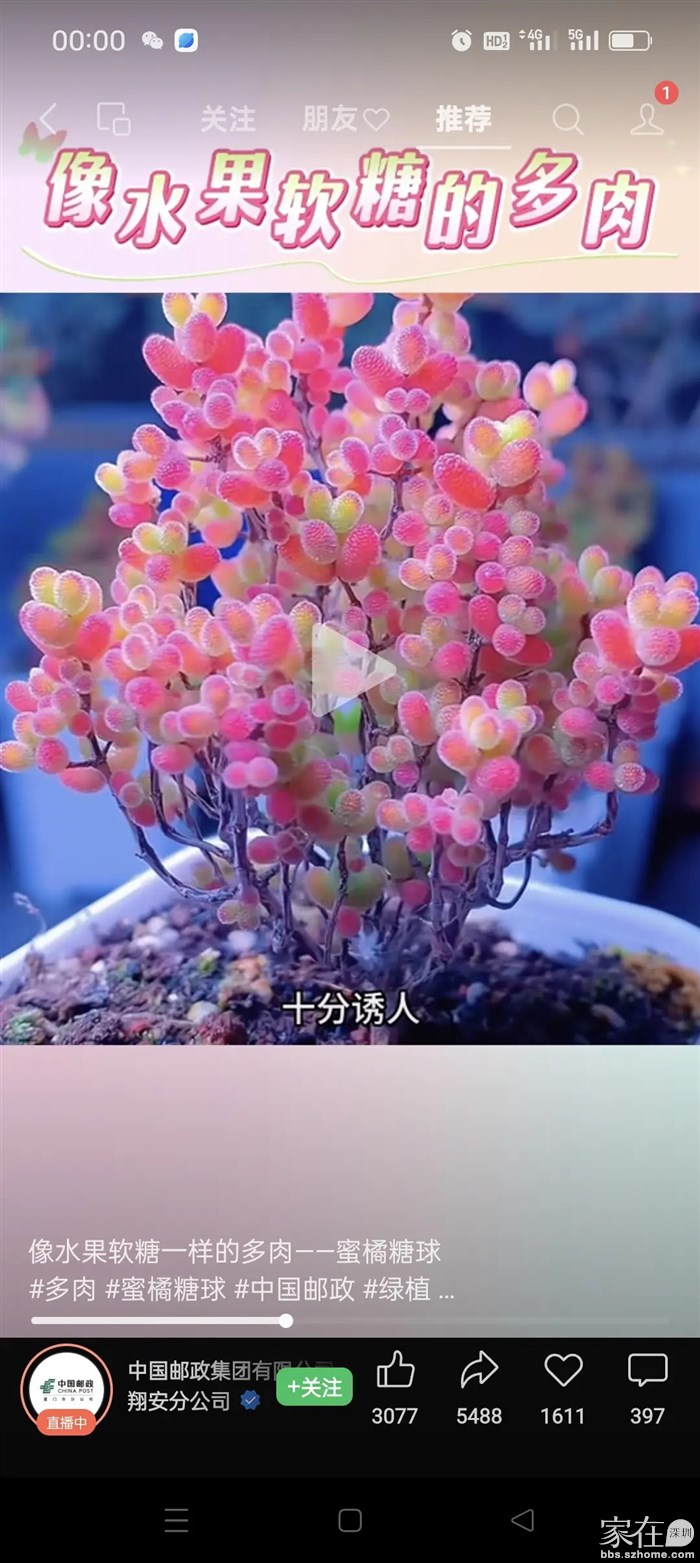Viewport: 700px width, 1563px height.
Task: Tap the #蜜橘糖球 hashtag
Action: pyautogui.click(x=166, y=1290)
